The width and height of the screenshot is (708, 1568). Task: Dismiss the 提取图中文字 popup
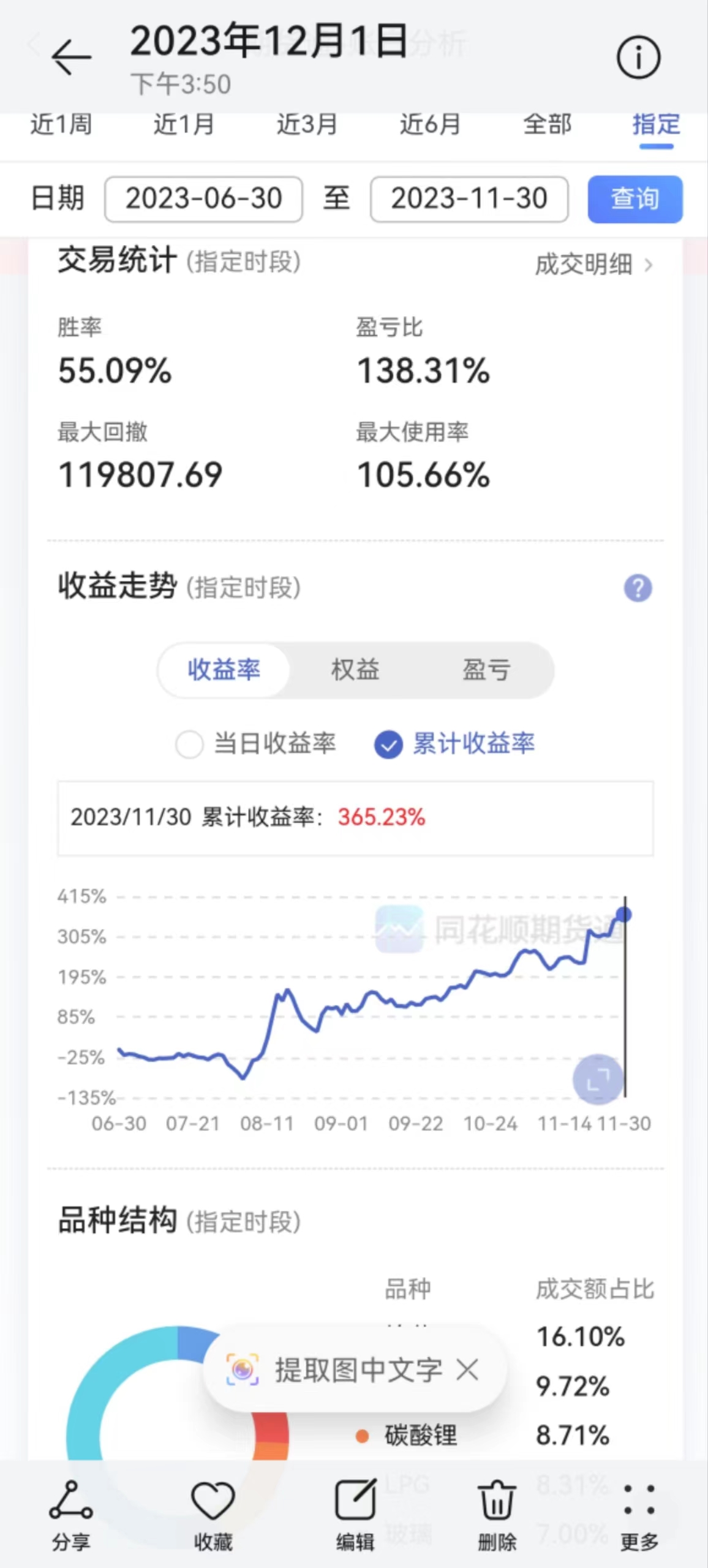pyautogui.click(x=467, y=1370)
